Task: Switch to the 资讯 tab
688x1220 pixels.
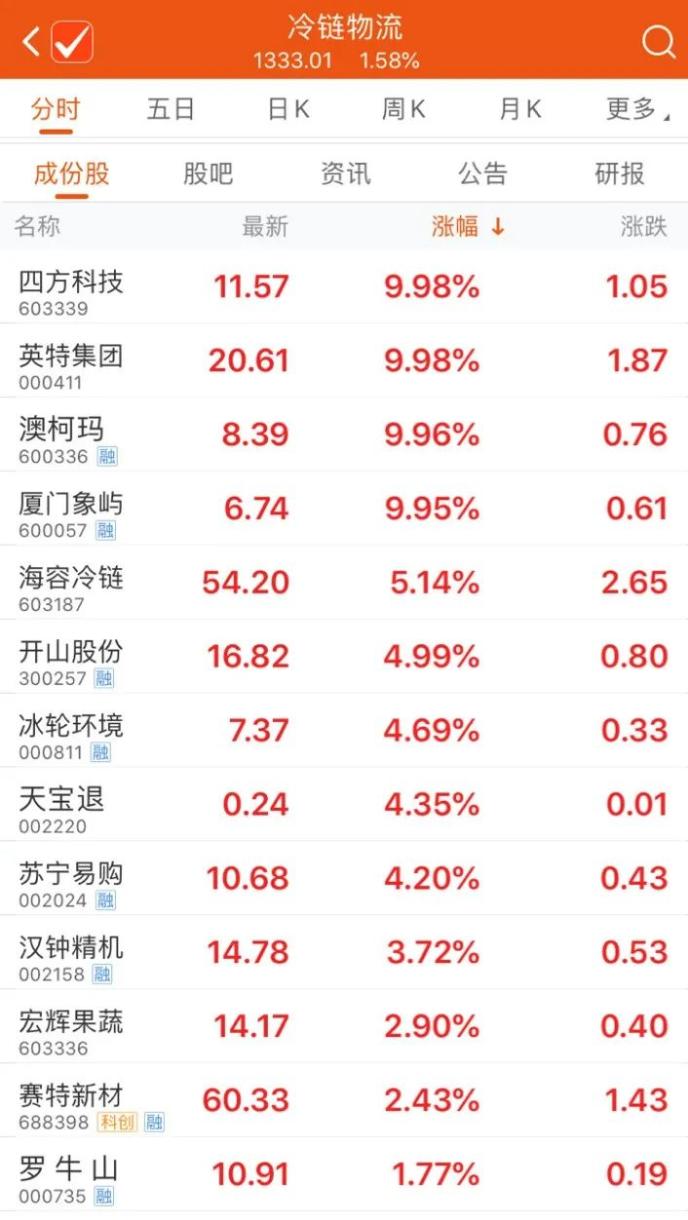Action: (345, 174)
